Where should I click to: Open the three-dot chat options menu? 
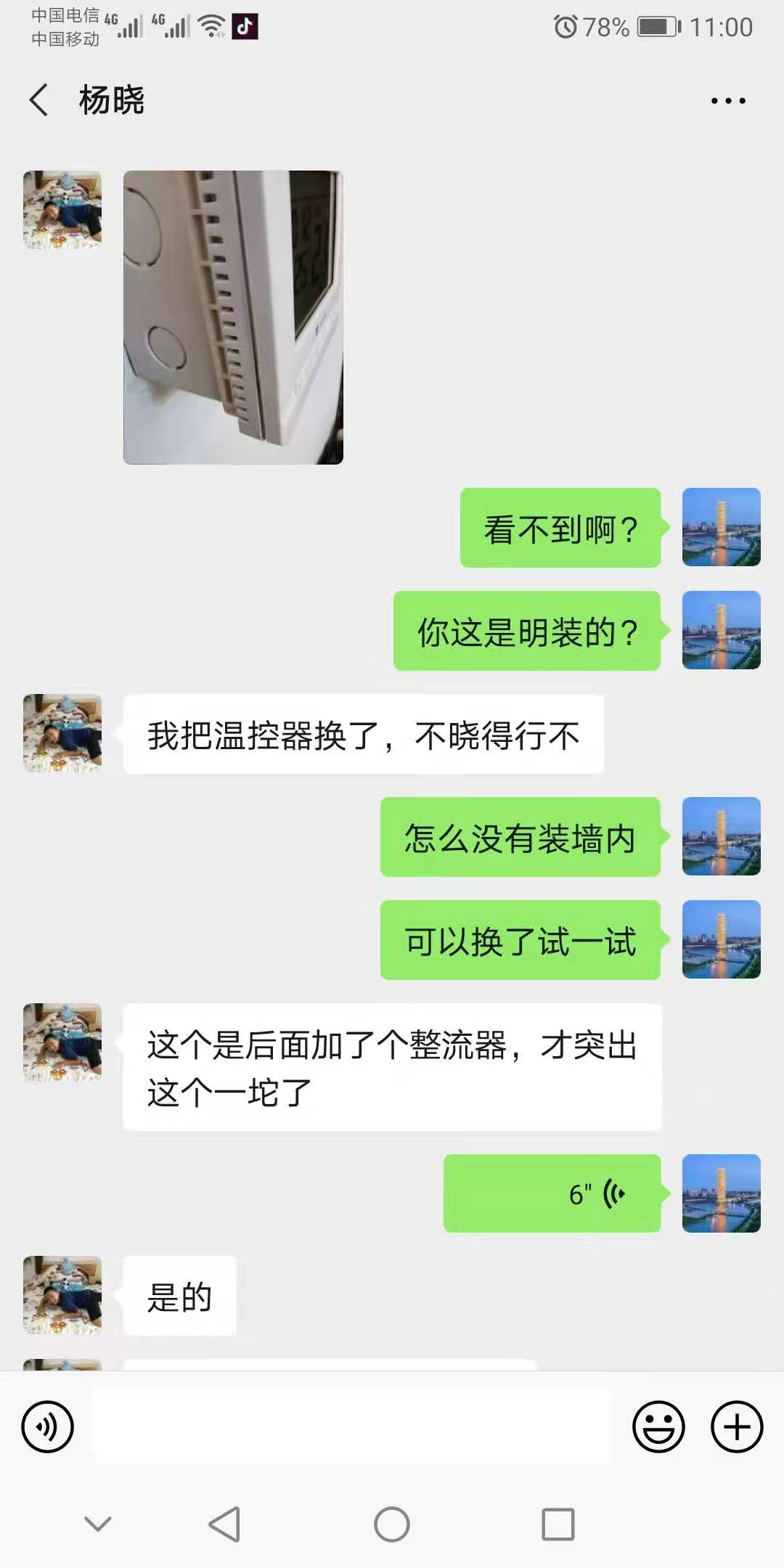click(727, 101)
